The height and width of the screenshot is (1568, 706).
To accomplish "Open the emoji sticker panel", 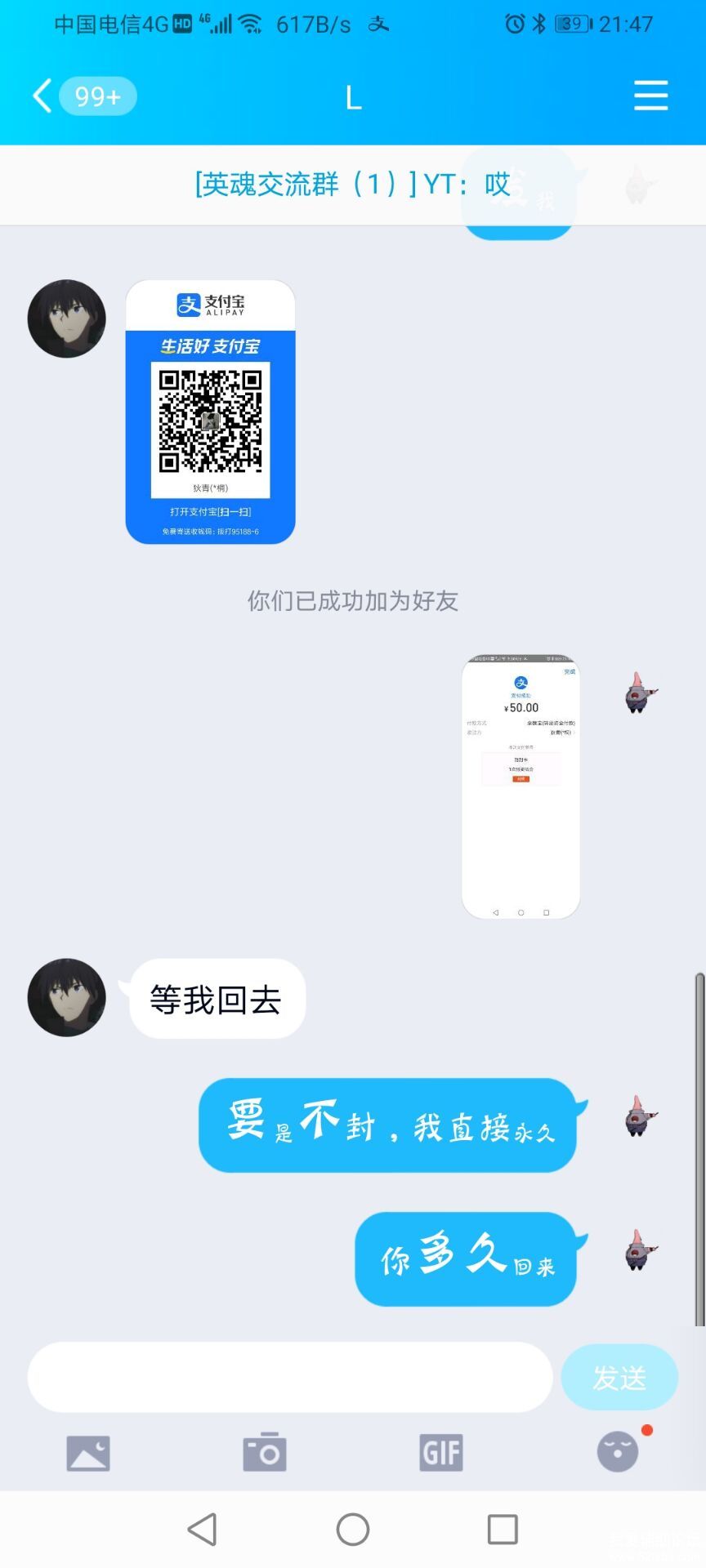I will tap(618, 1453).
